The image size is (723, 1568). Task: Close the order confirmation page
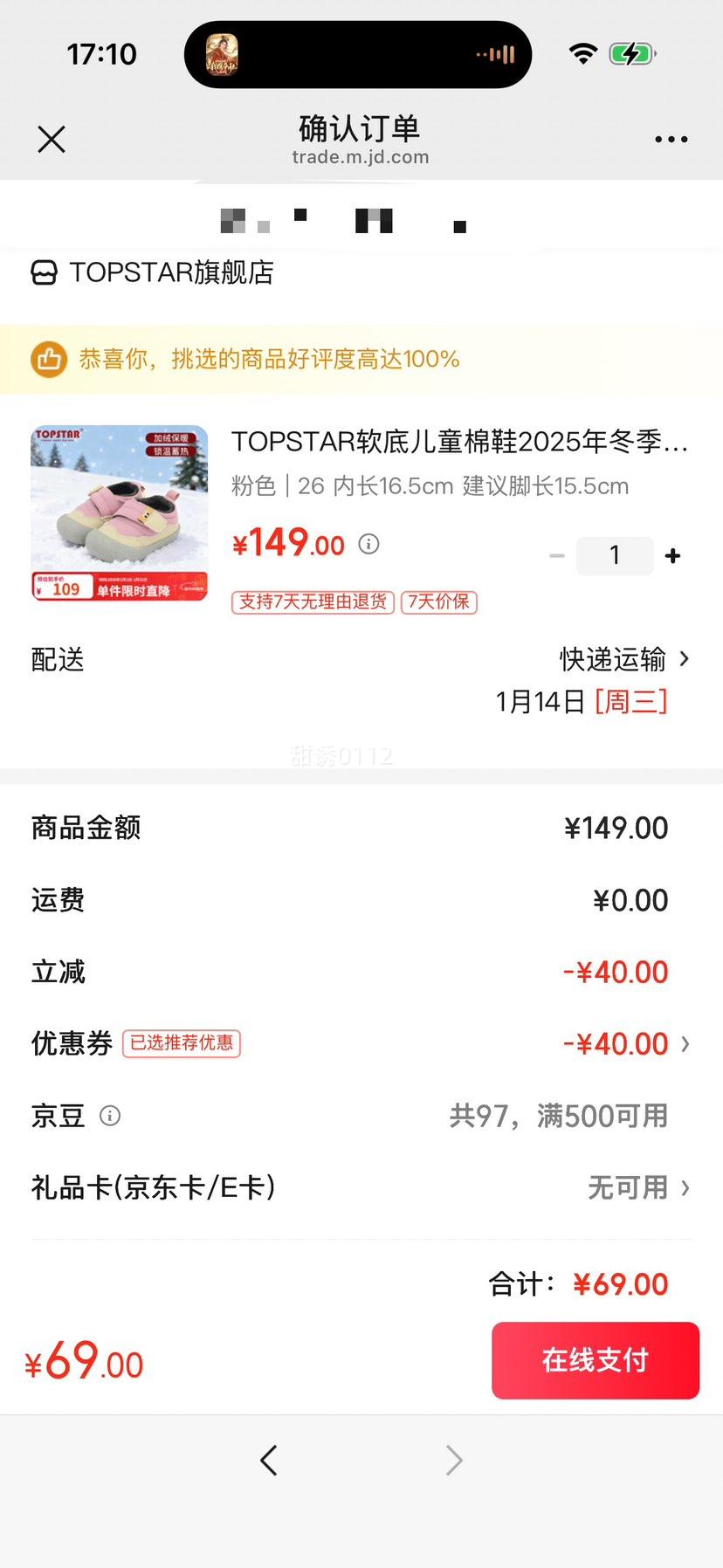51,139
